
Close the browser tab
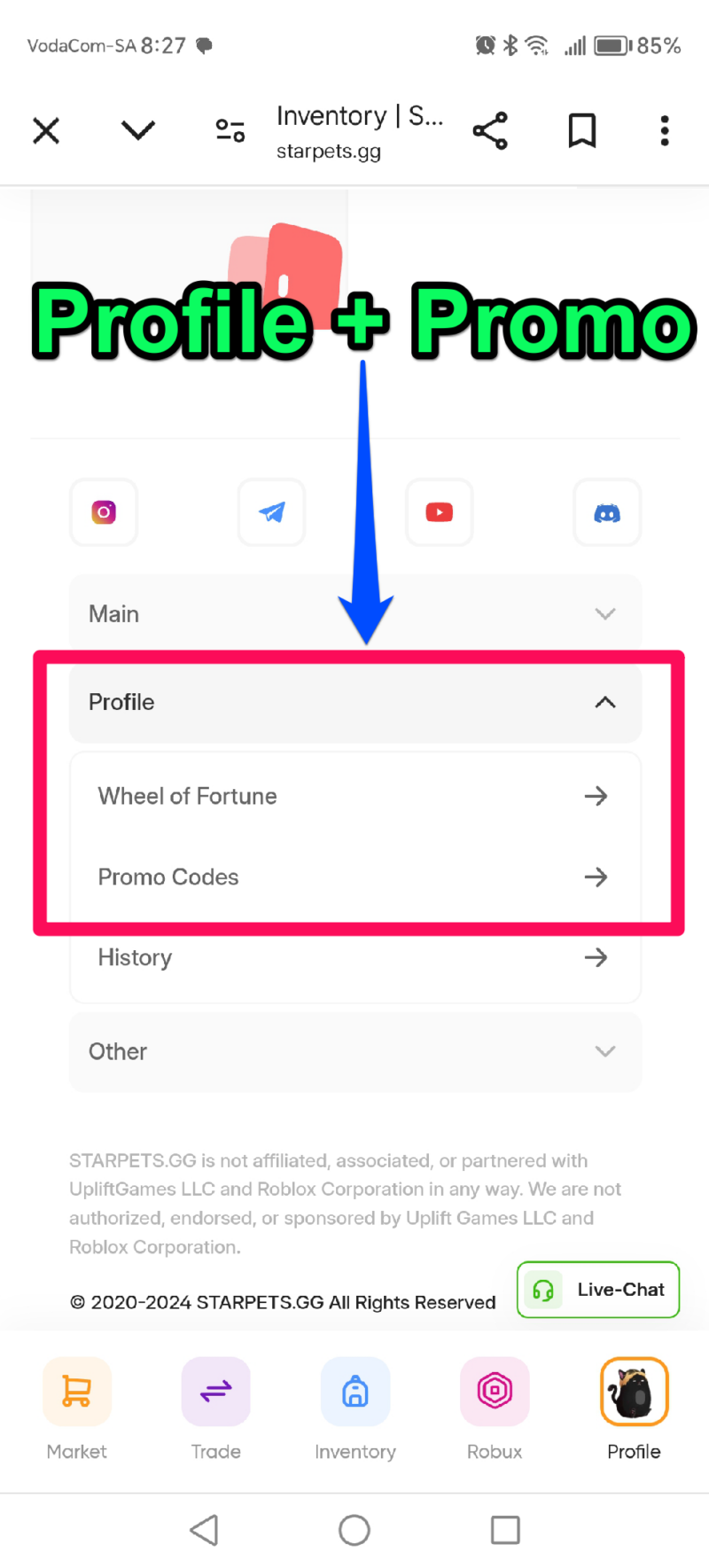46,131
